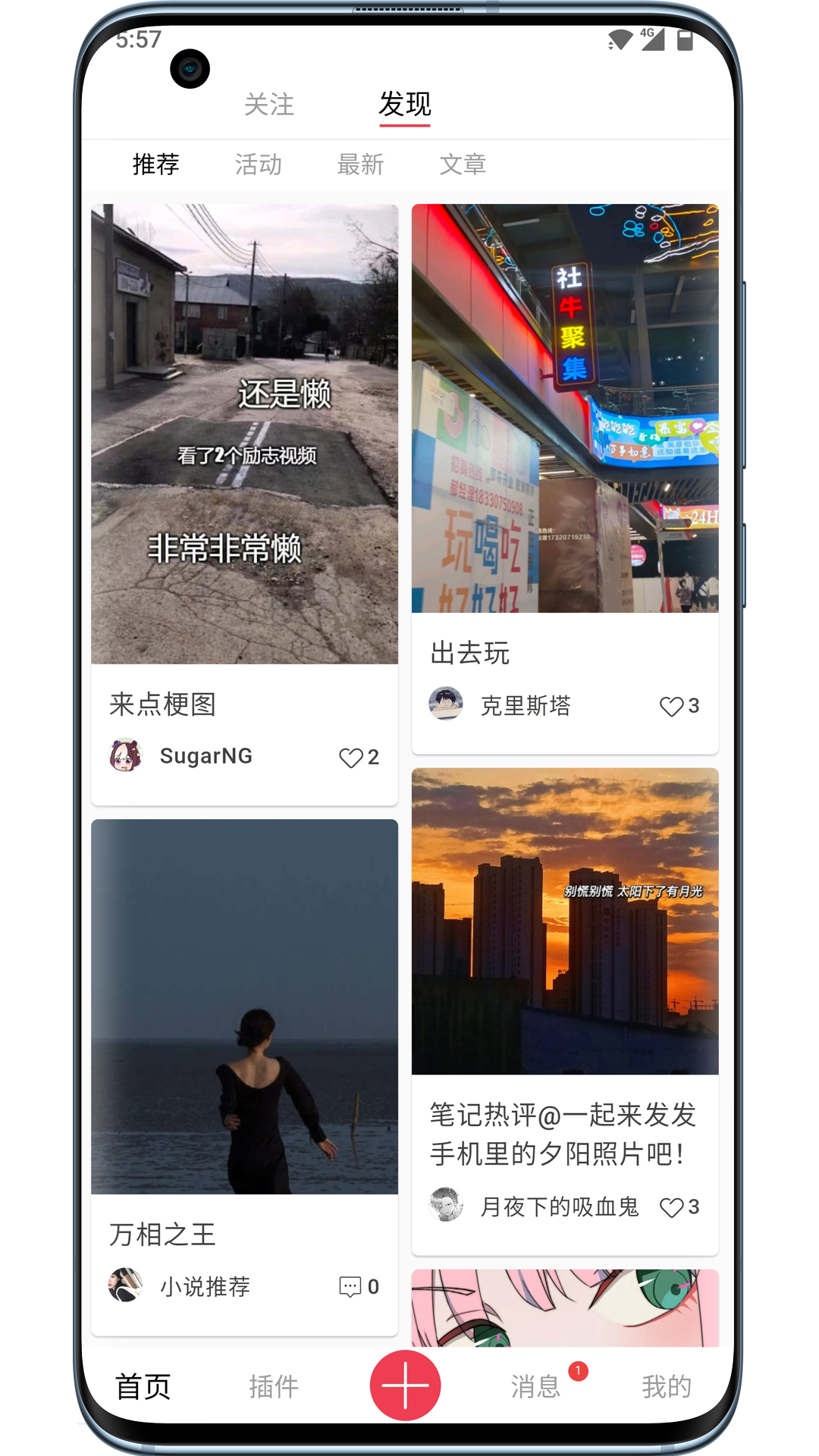Viewport: 819px width, 1456px height.
Task: Switch to the 关注 tab
Action: click(x=268, y=105)
